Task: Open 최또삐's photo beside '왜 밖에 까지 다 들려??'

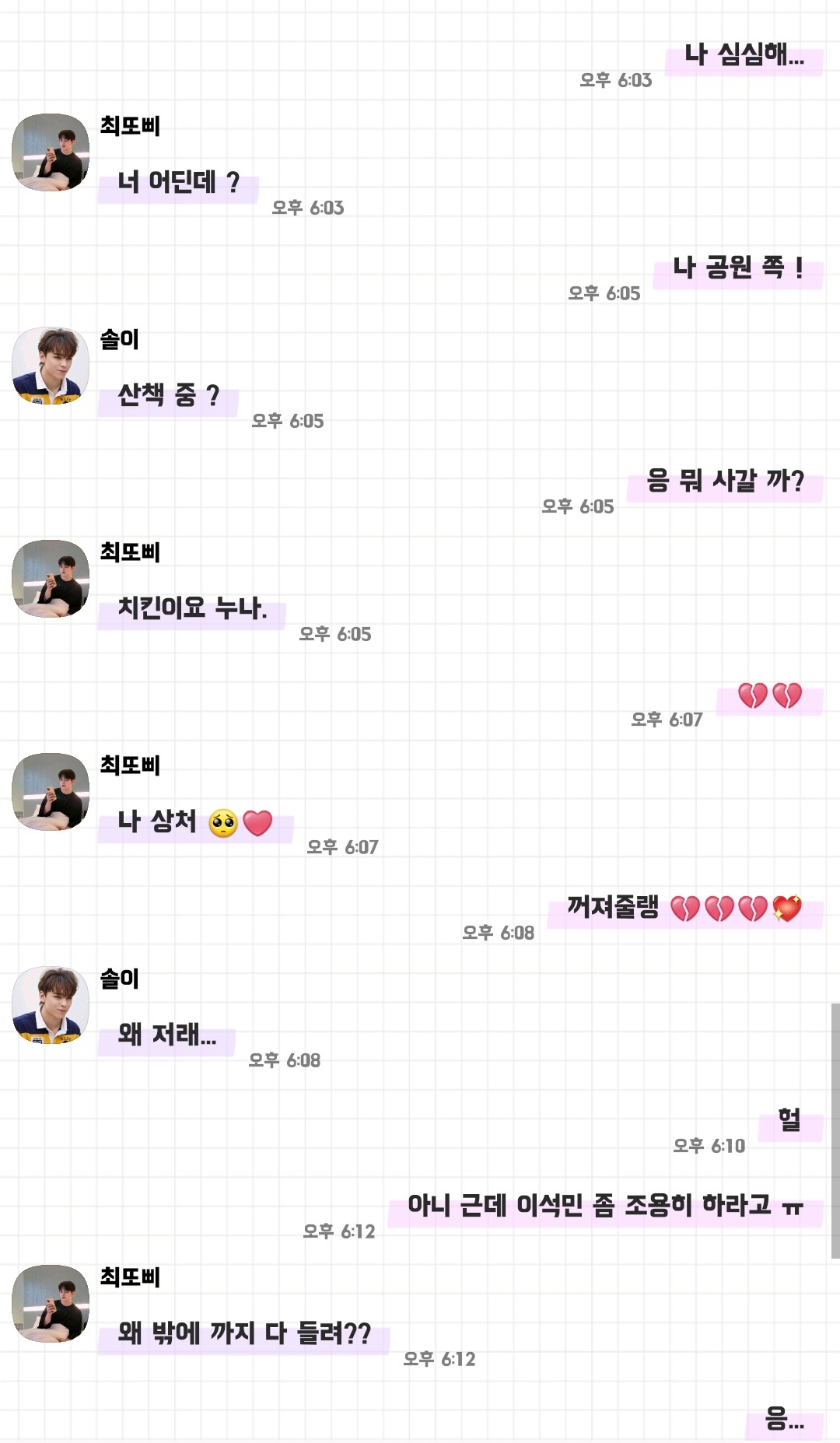Action: (51, 1304)
